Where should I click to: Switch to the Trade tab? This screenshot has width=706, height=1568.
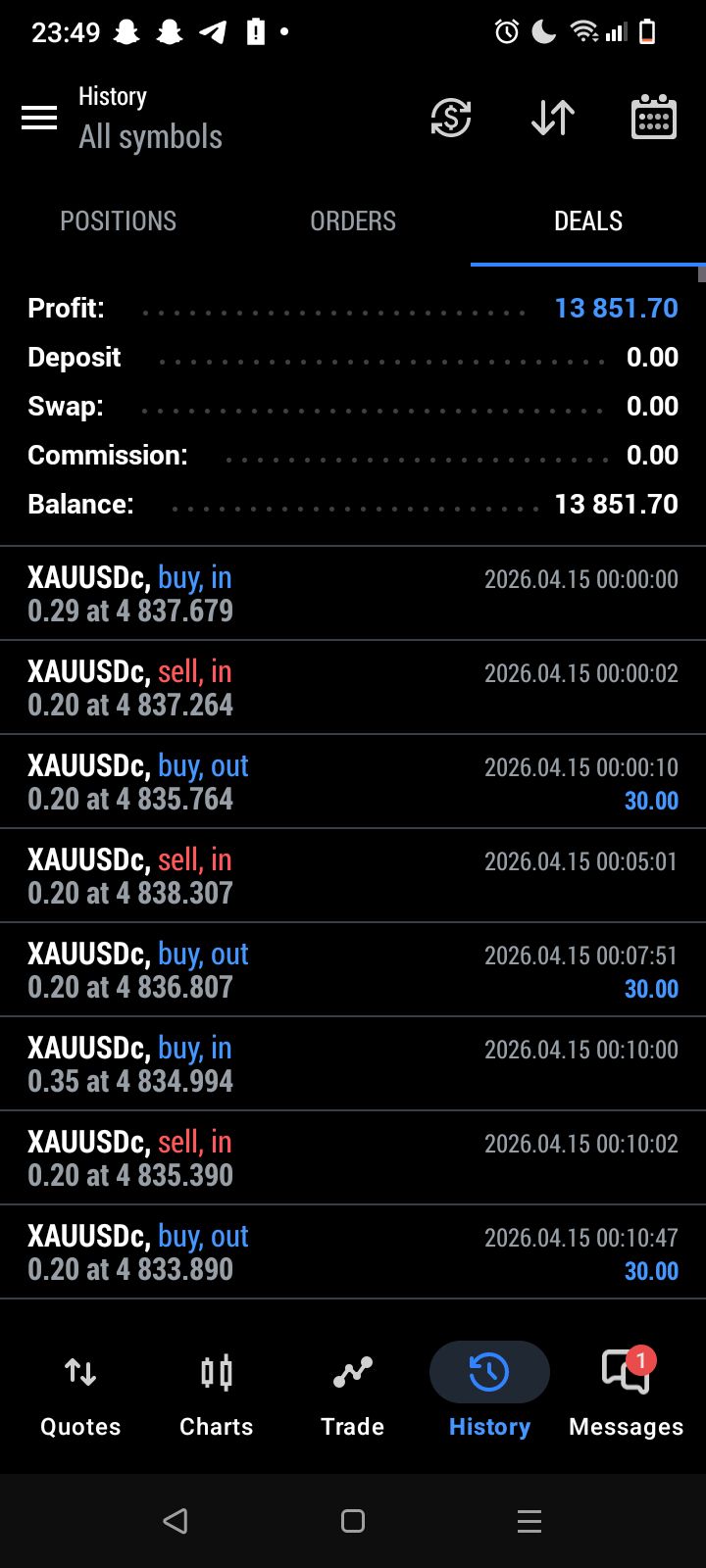tap(353, 1392)
